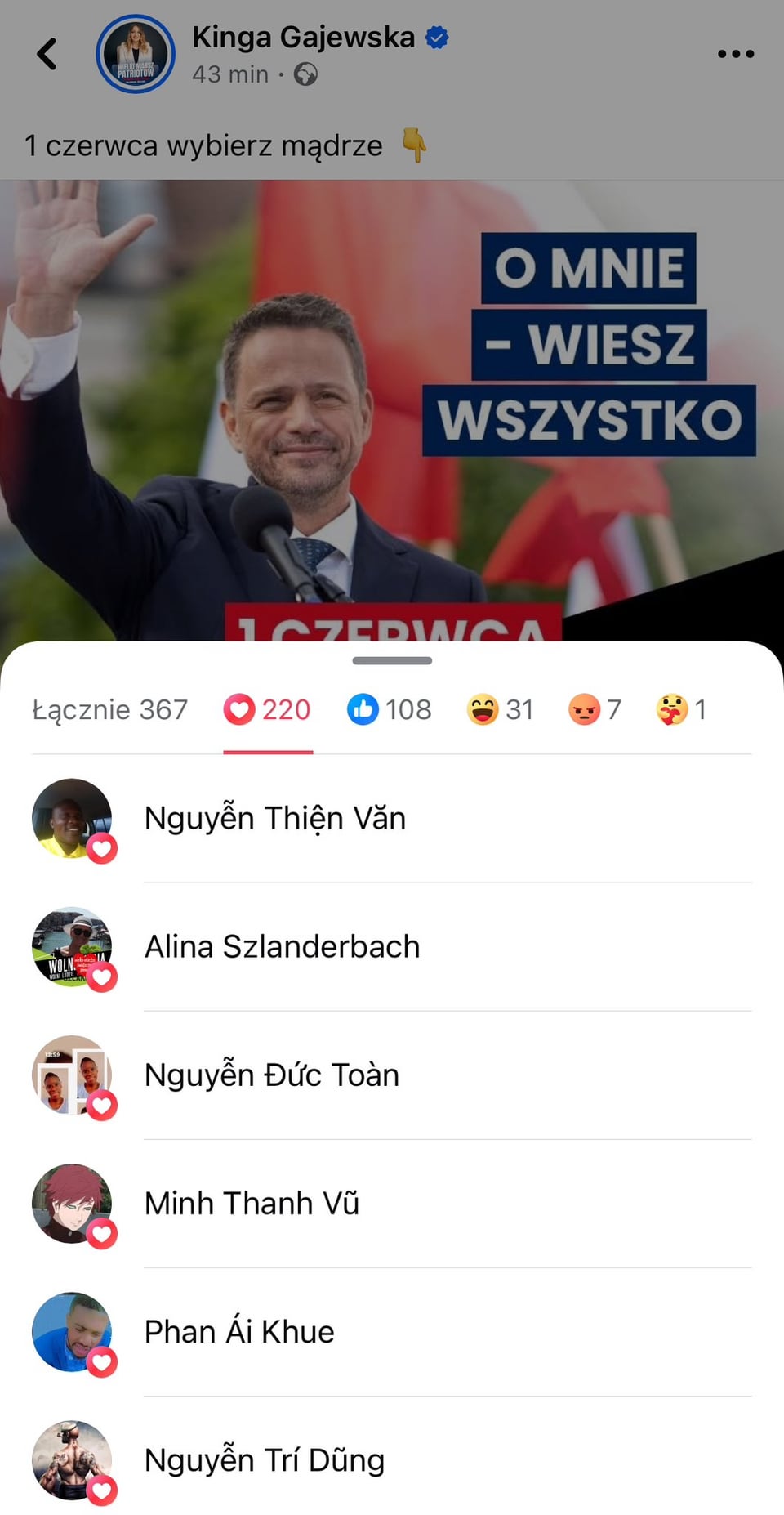784x1515 pixels.
Task: Open Nguyễn Đức Toàn's profile
Action: click(271, 1075)
